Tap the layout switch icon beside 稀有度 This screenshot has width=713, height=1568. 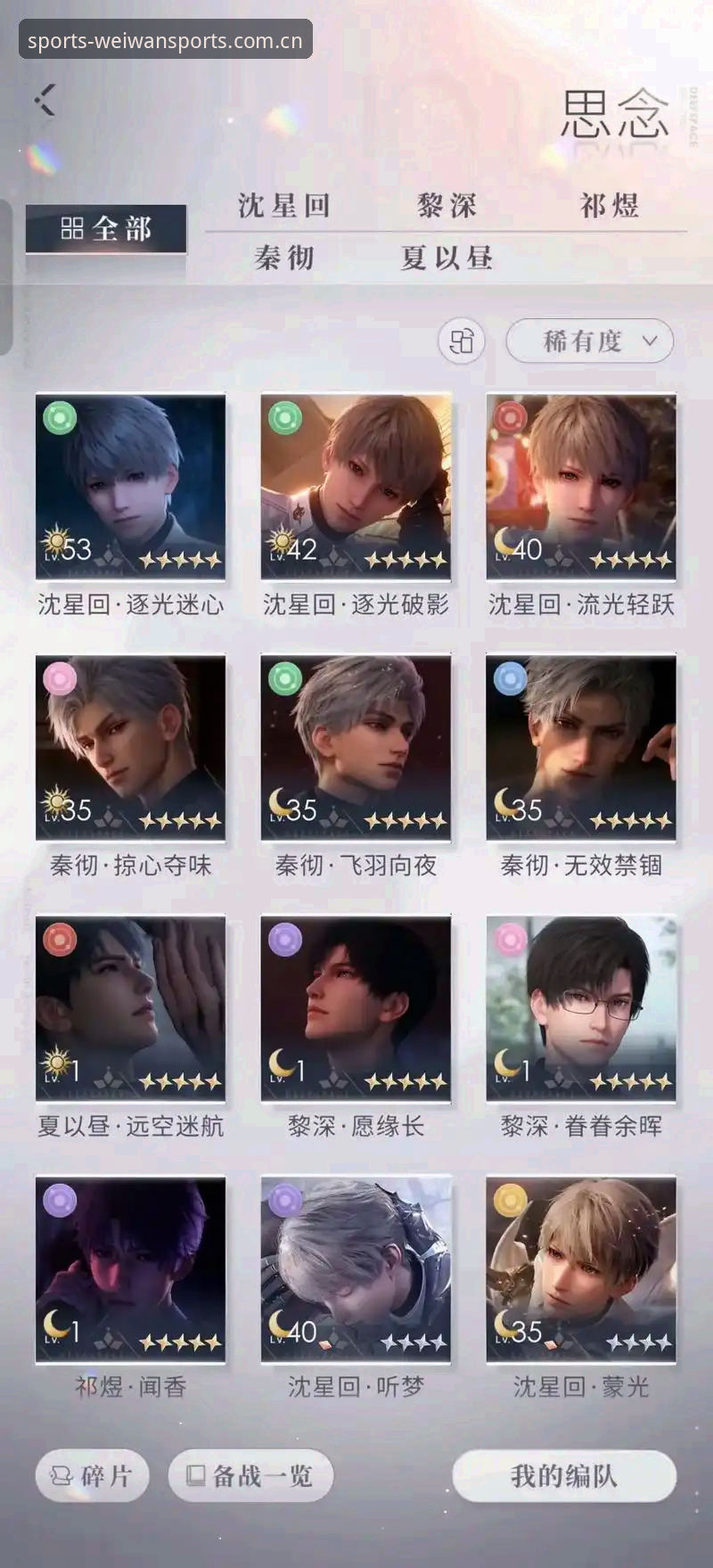click(x=462, y=341)
